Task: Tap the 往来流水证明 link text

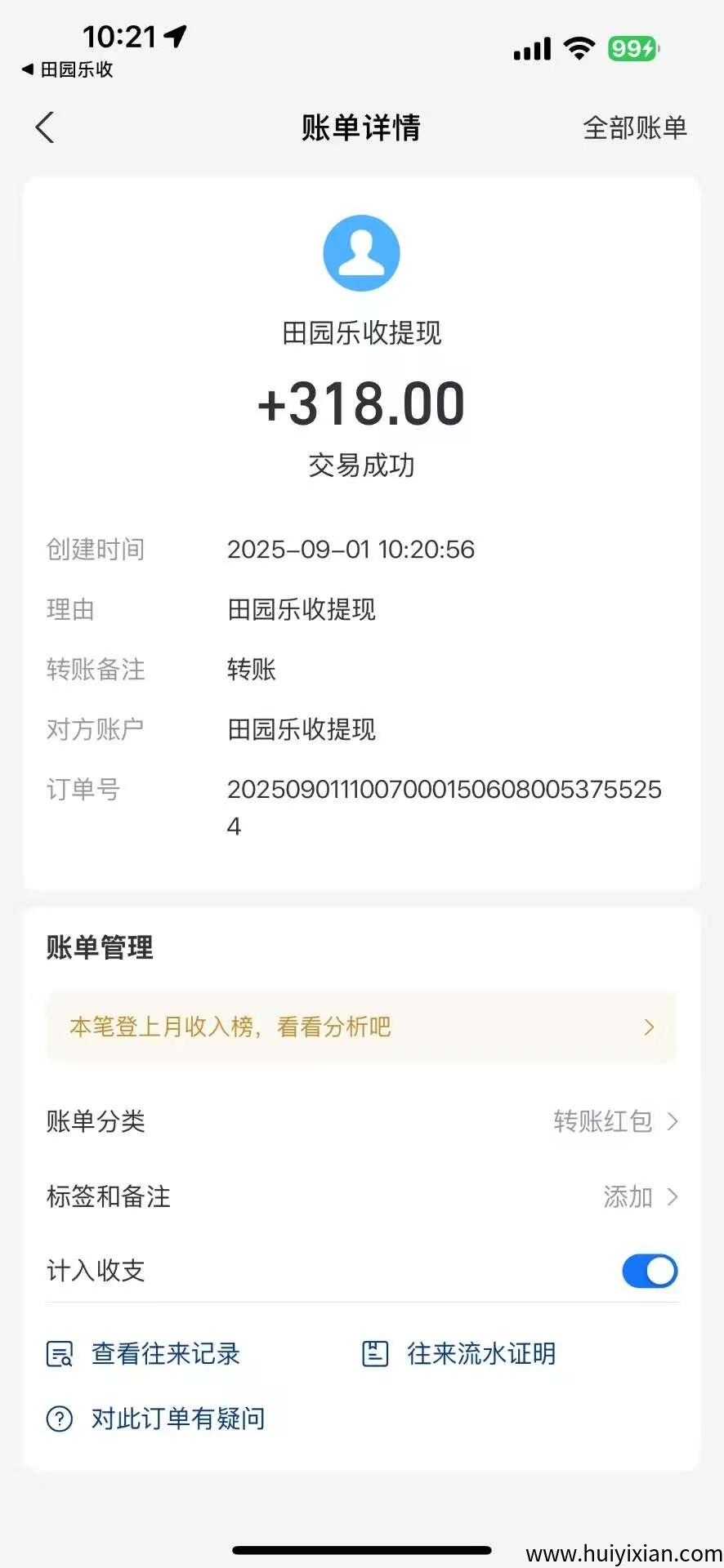Action: point(480,1353)
